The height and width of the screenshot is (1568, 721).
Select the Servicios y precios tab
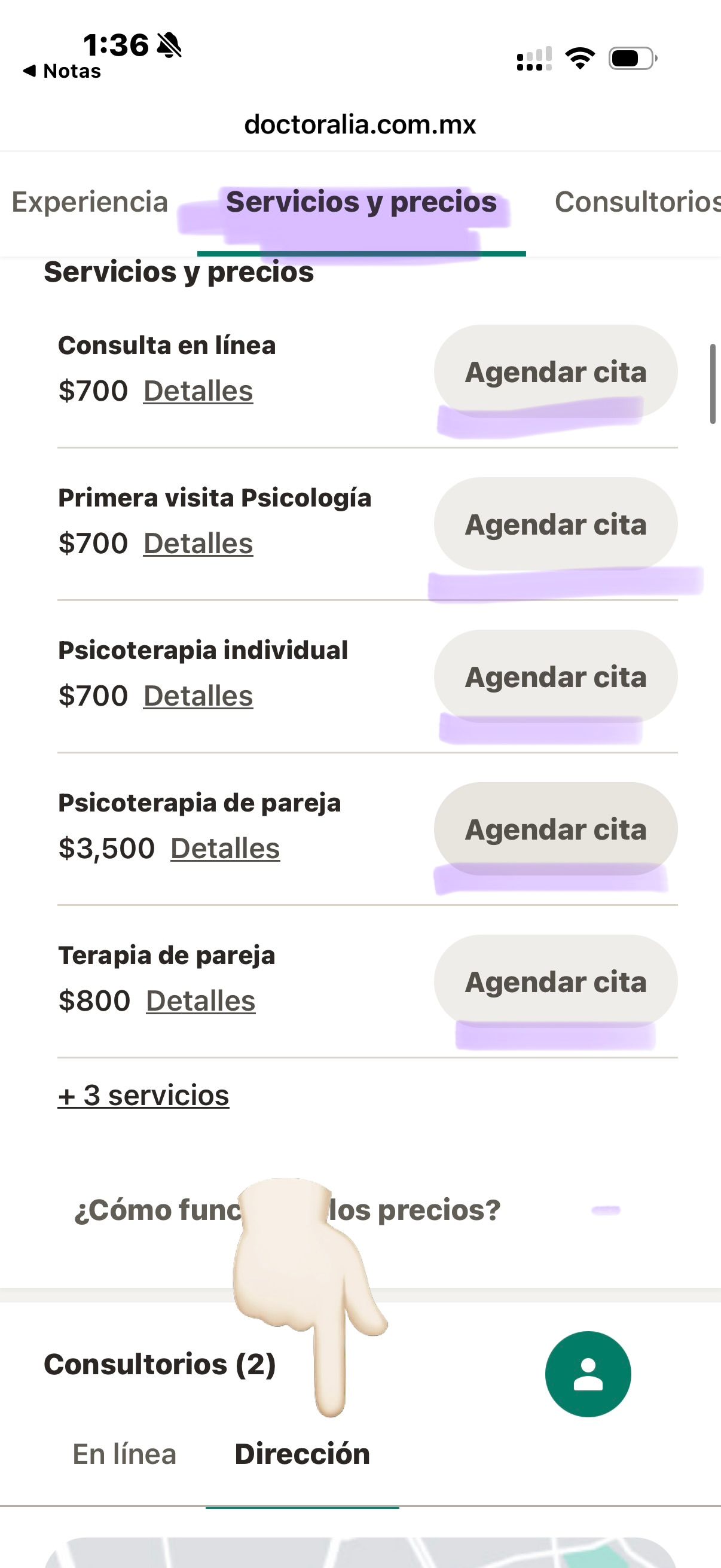pos(362,202)
